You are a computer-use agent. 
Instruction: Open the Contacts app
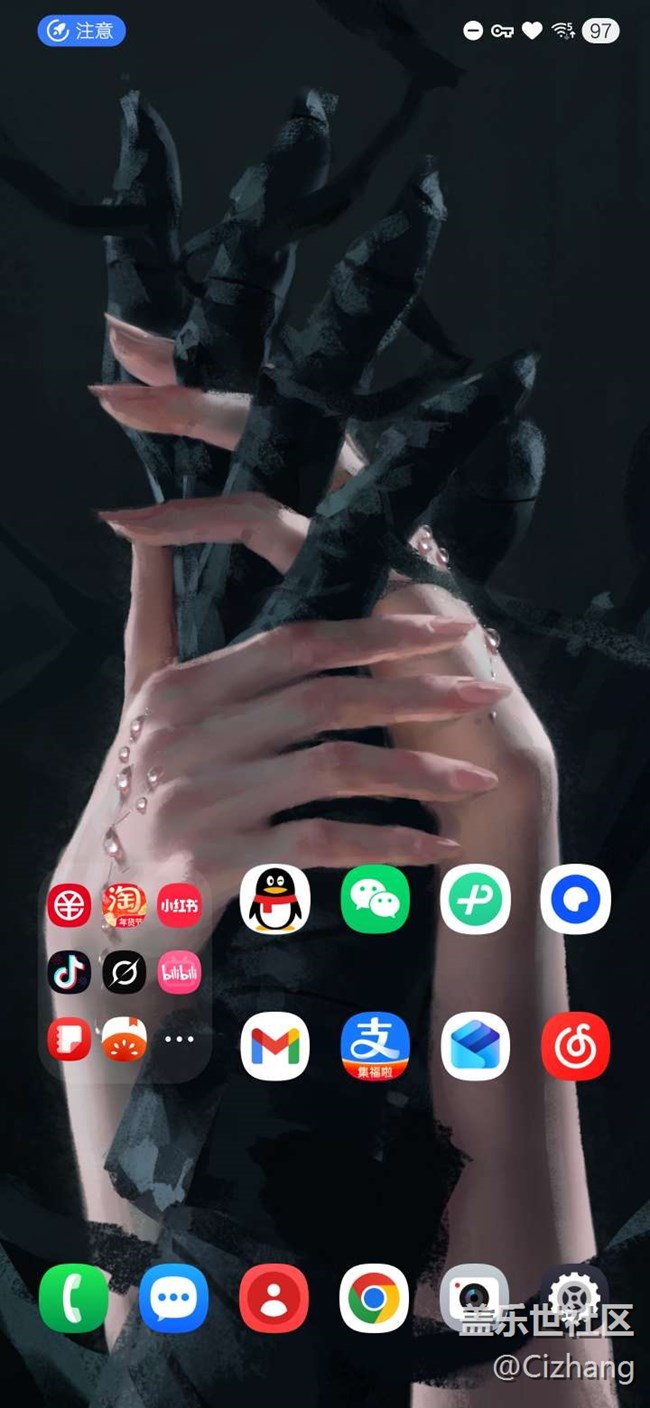(x=274, y=1298)
